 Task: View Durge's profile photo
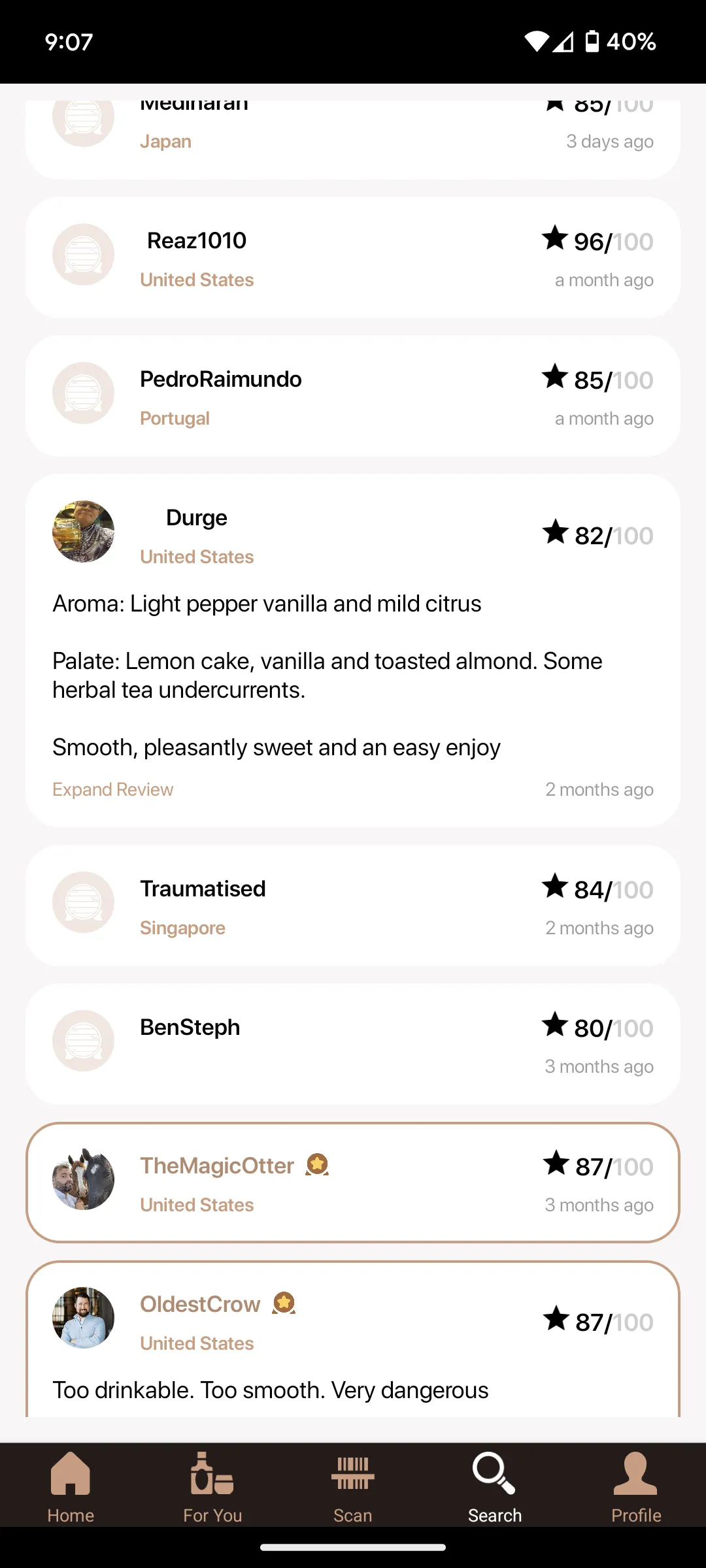pos(84,532)
